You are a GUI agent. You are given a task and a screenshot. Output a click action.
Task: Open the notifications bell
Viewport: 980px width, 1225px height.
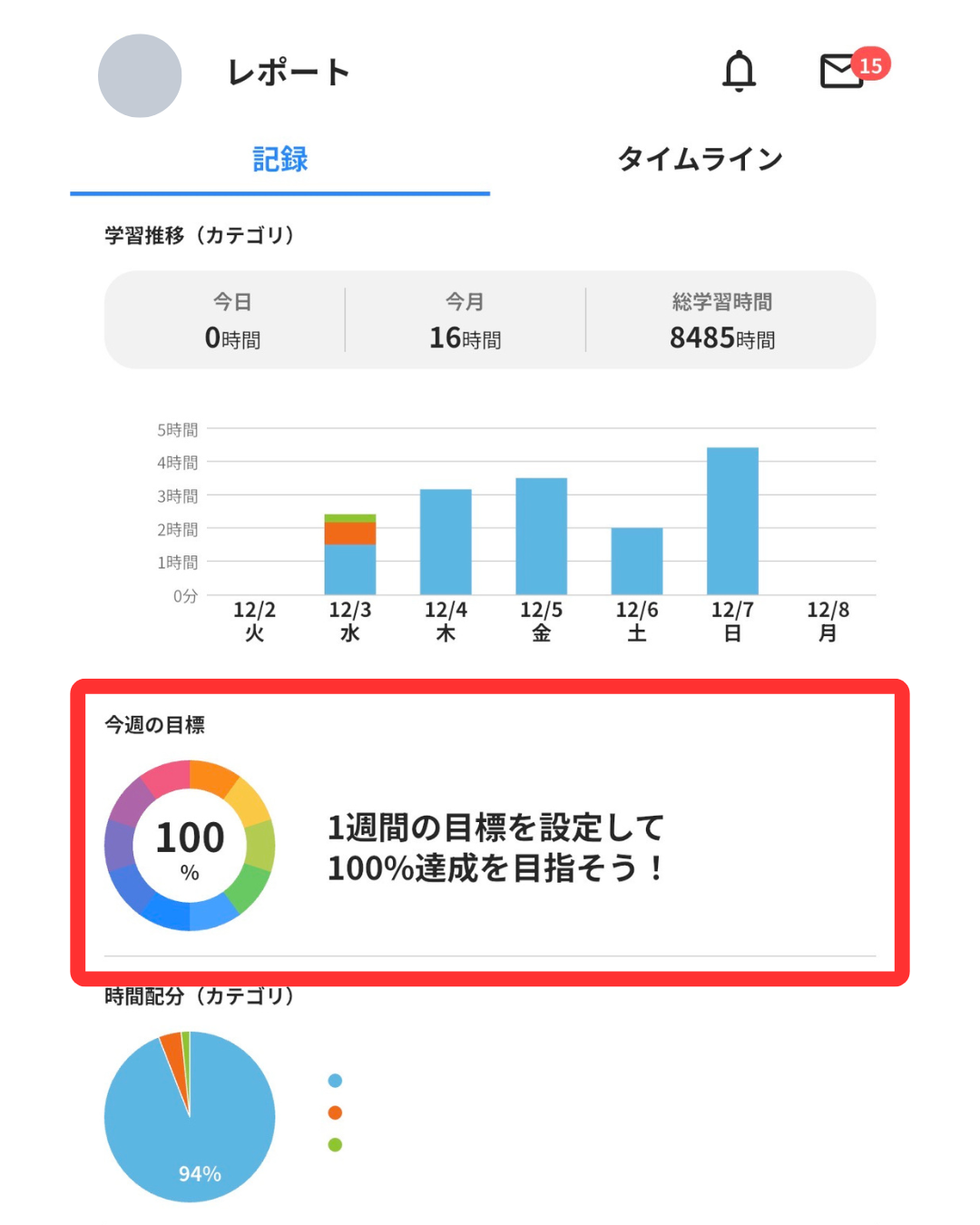point(739,71)
